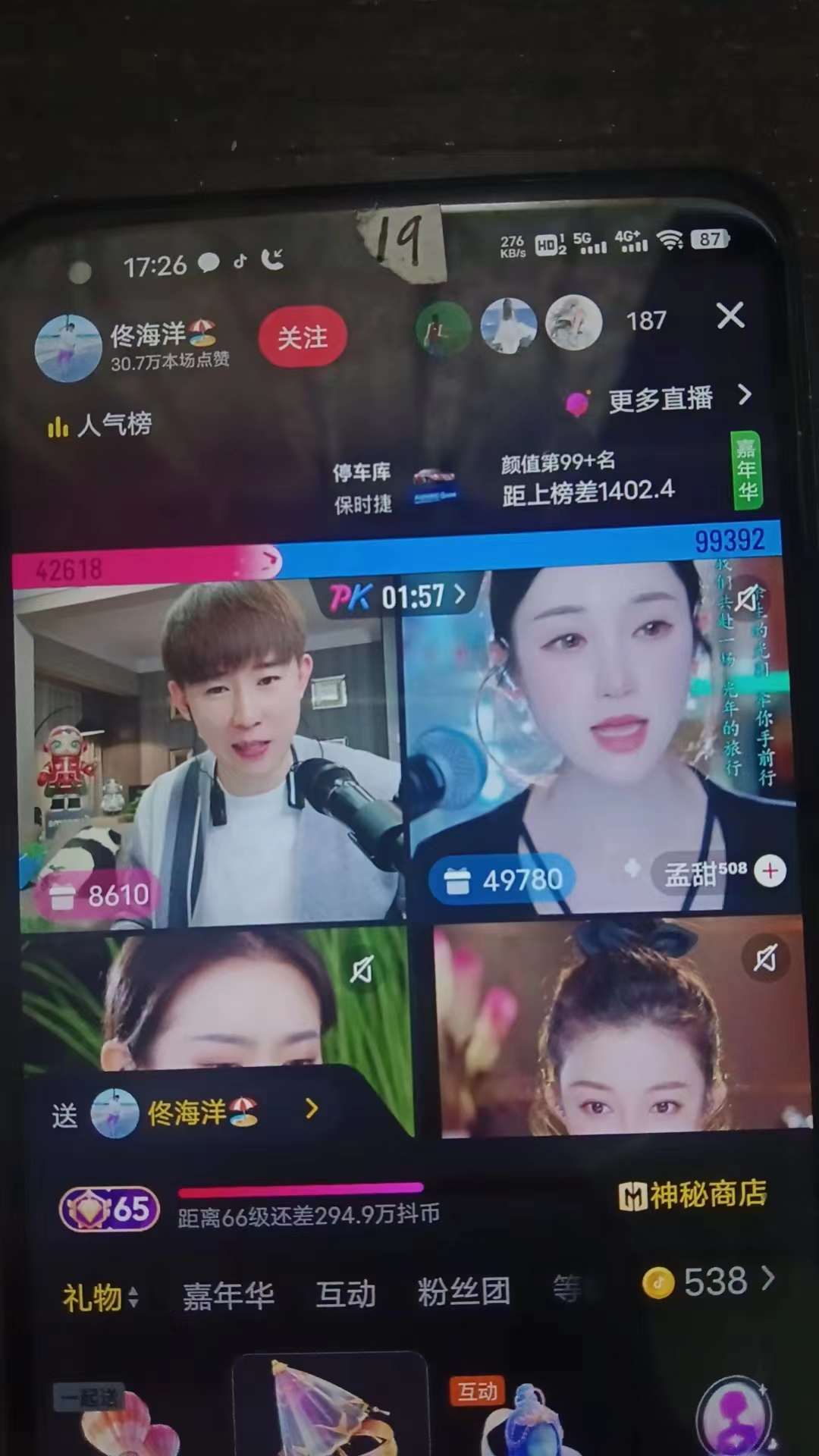Switch to the 粉丝团 tab
The image size is (819, 1456).
[x=463, y=1291]
